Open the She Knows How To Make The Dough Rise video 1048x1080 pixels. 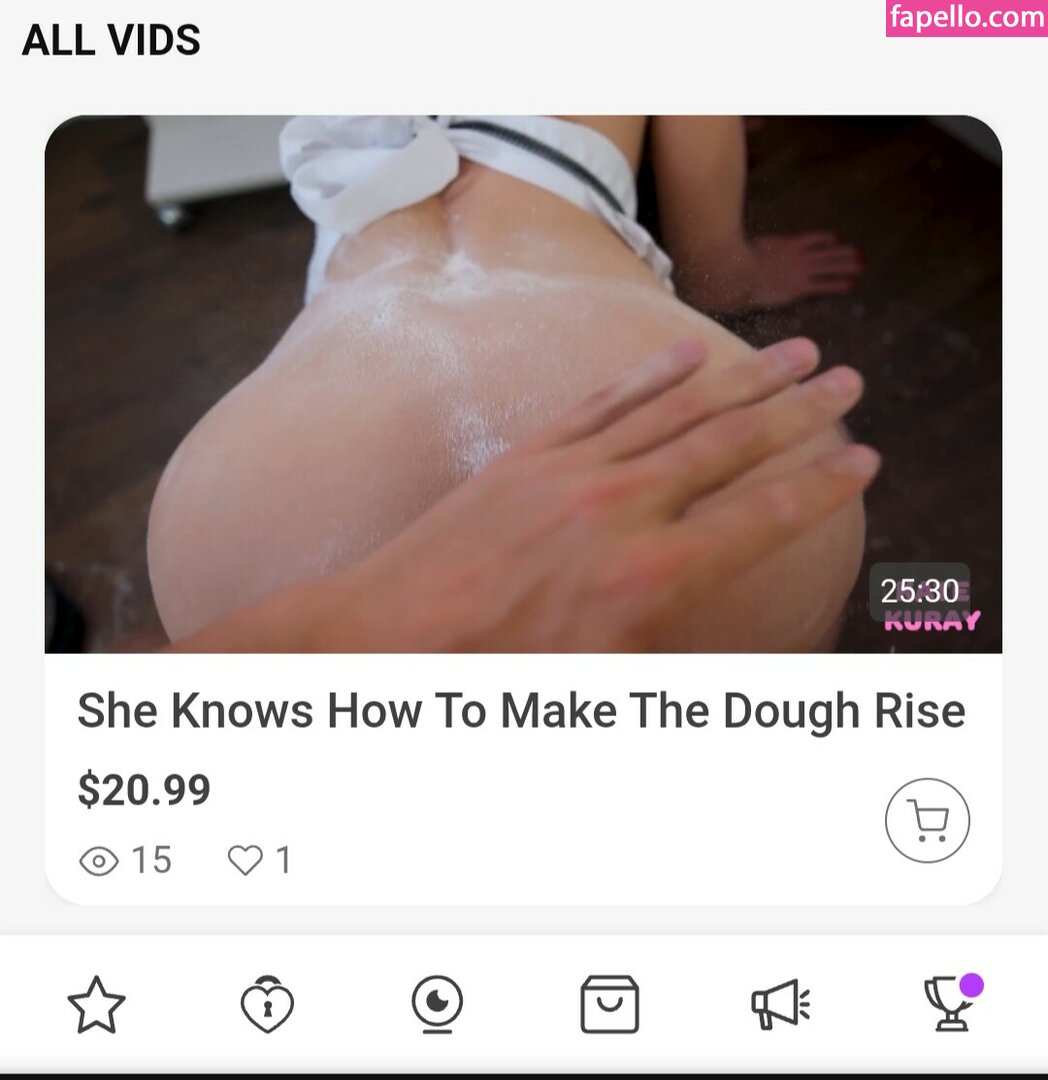point(521,711)
